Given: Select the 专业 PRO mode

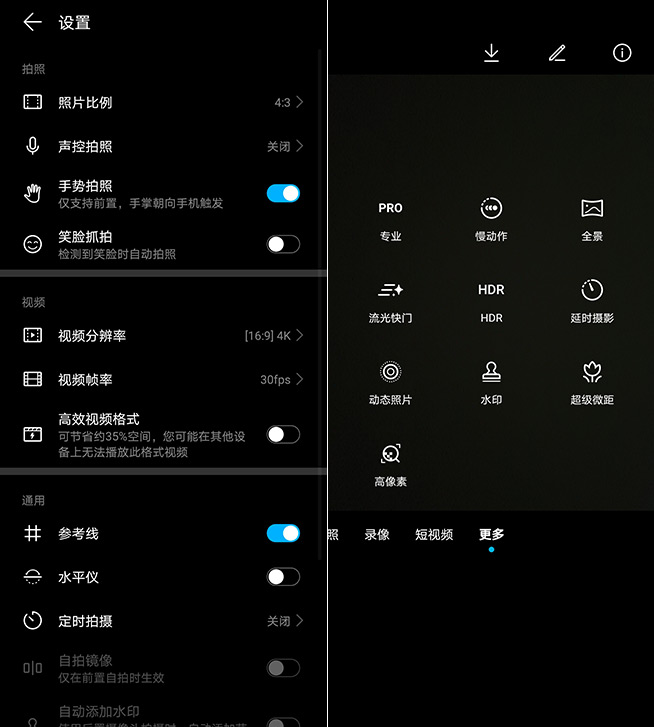Looking at the screenshot, I should (390, 218).
